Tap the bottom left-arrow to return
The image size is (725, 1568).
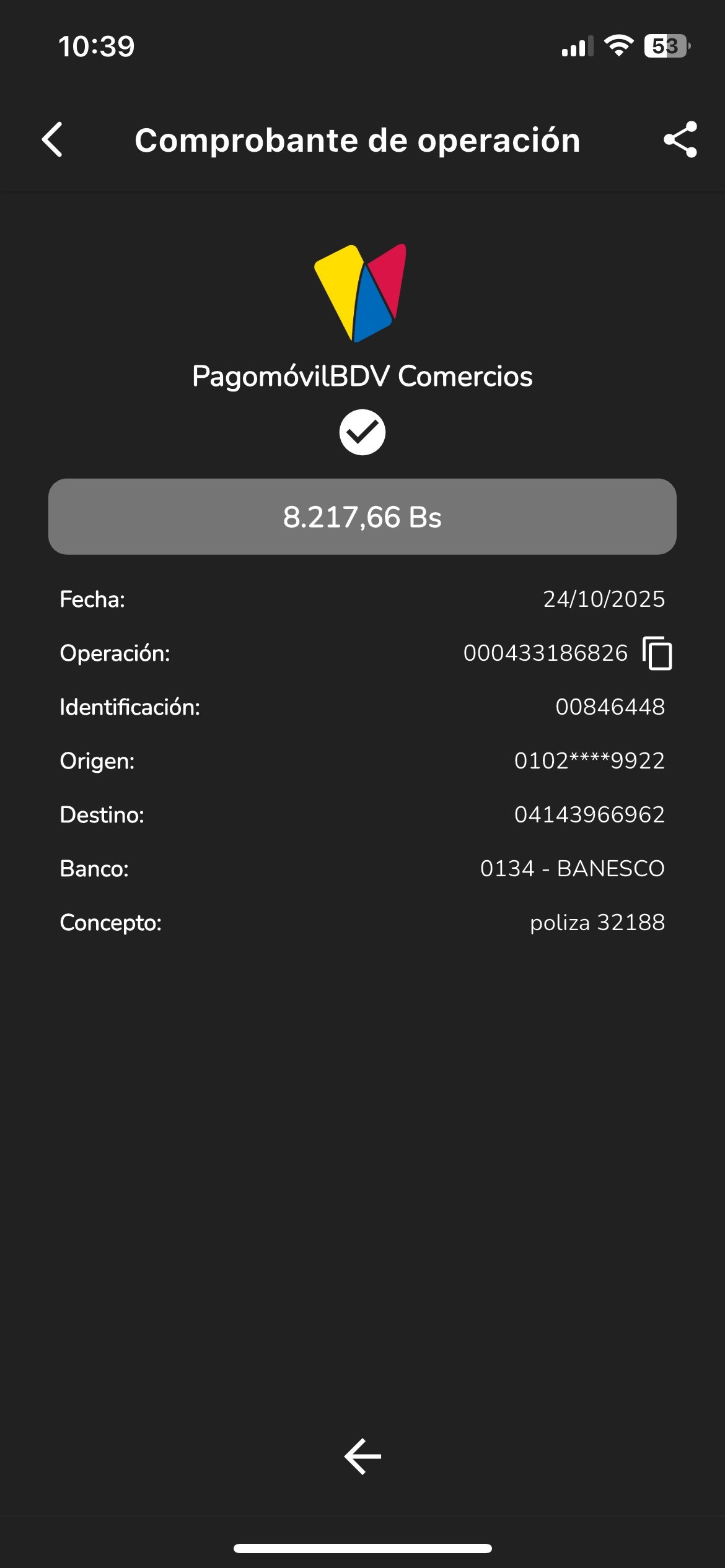pos(362,1457)
